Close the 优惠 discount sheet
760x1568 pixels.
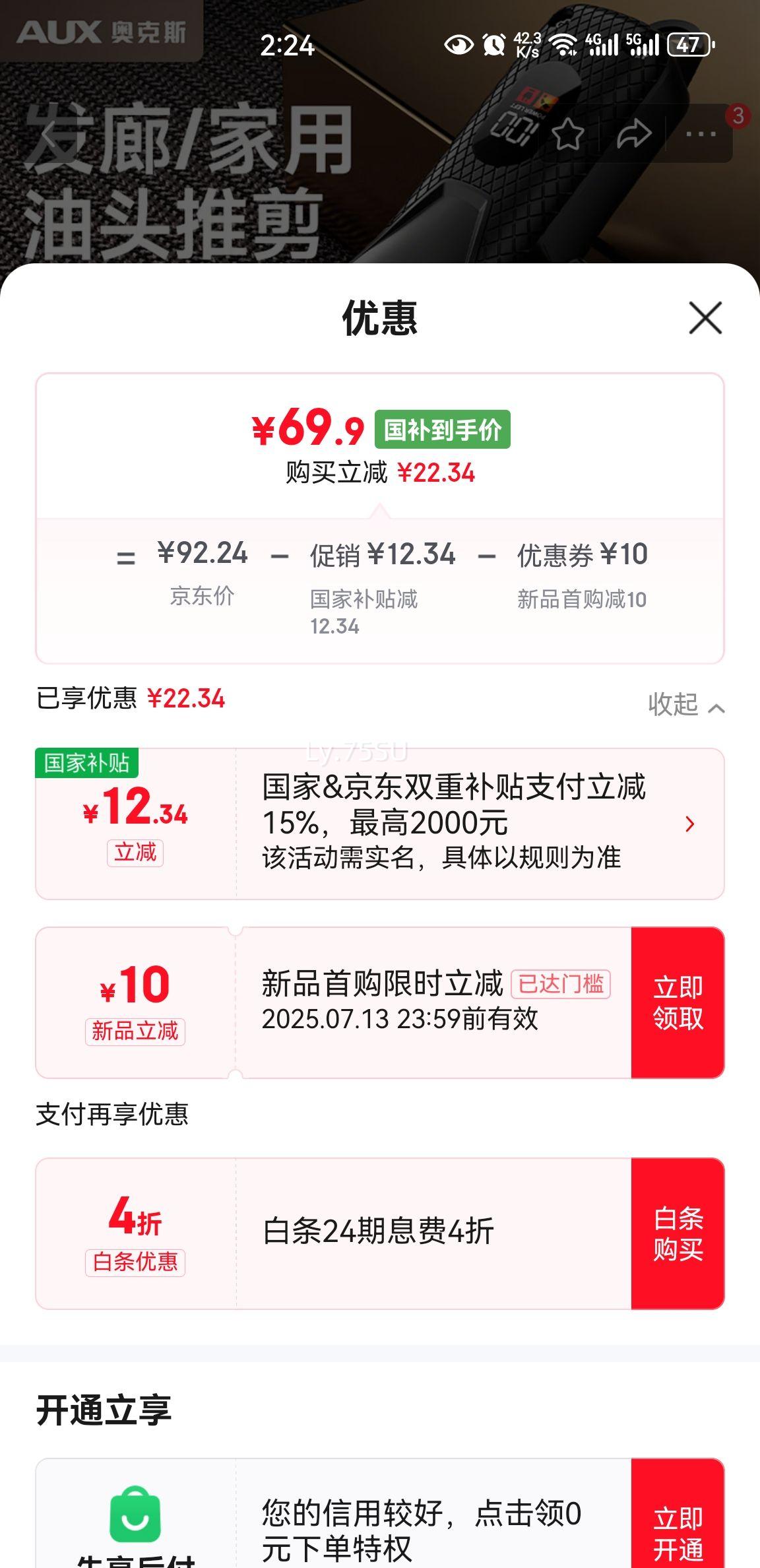(x=705, y=317)
